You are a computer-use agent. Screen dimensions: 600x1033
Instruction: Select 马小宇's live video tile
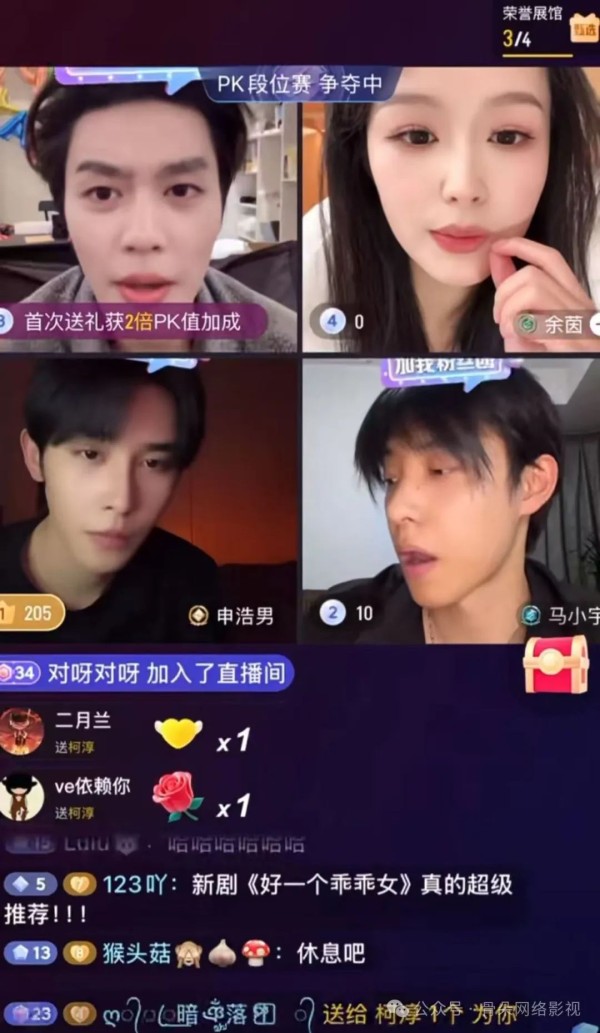(450, 500)
